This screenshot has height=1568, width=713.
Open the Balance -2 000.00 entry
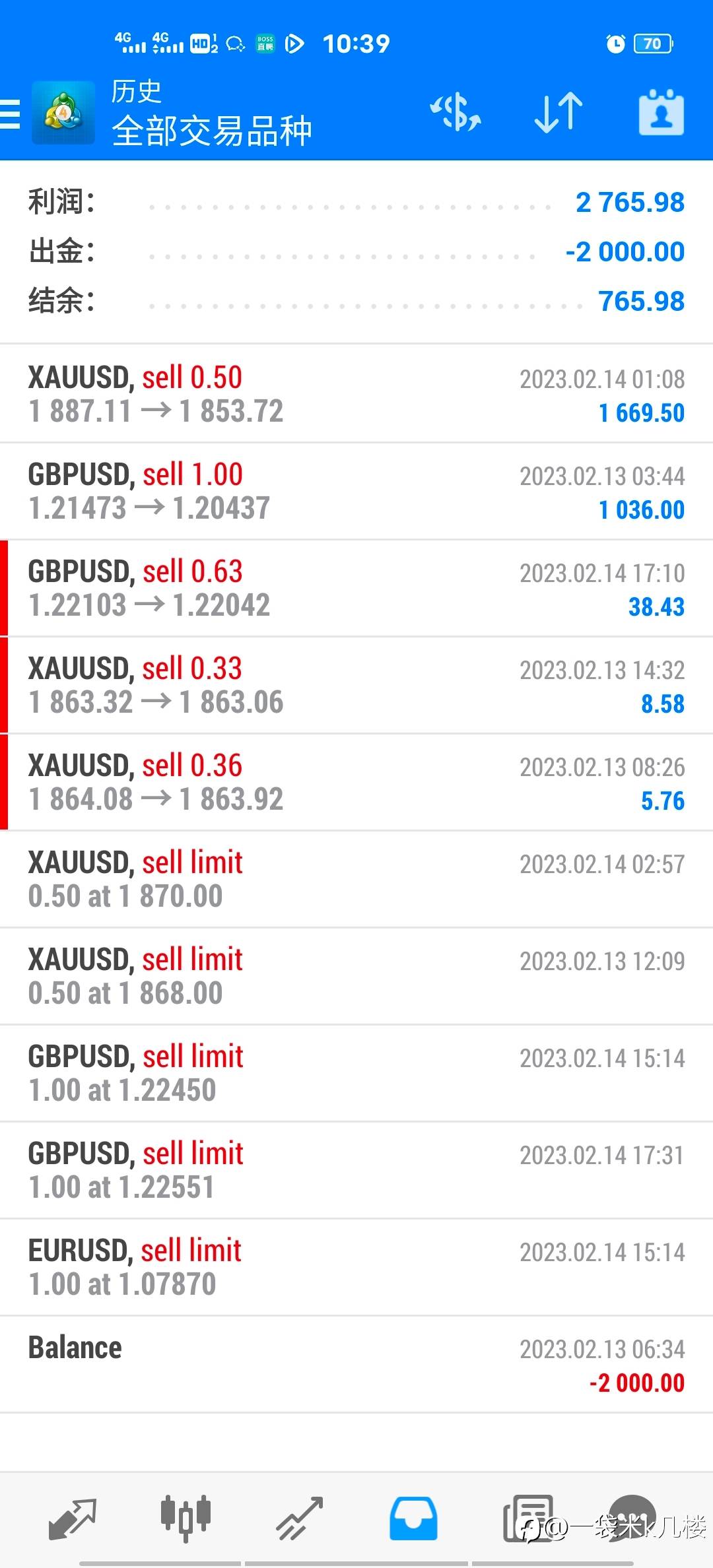point(356,1364)
